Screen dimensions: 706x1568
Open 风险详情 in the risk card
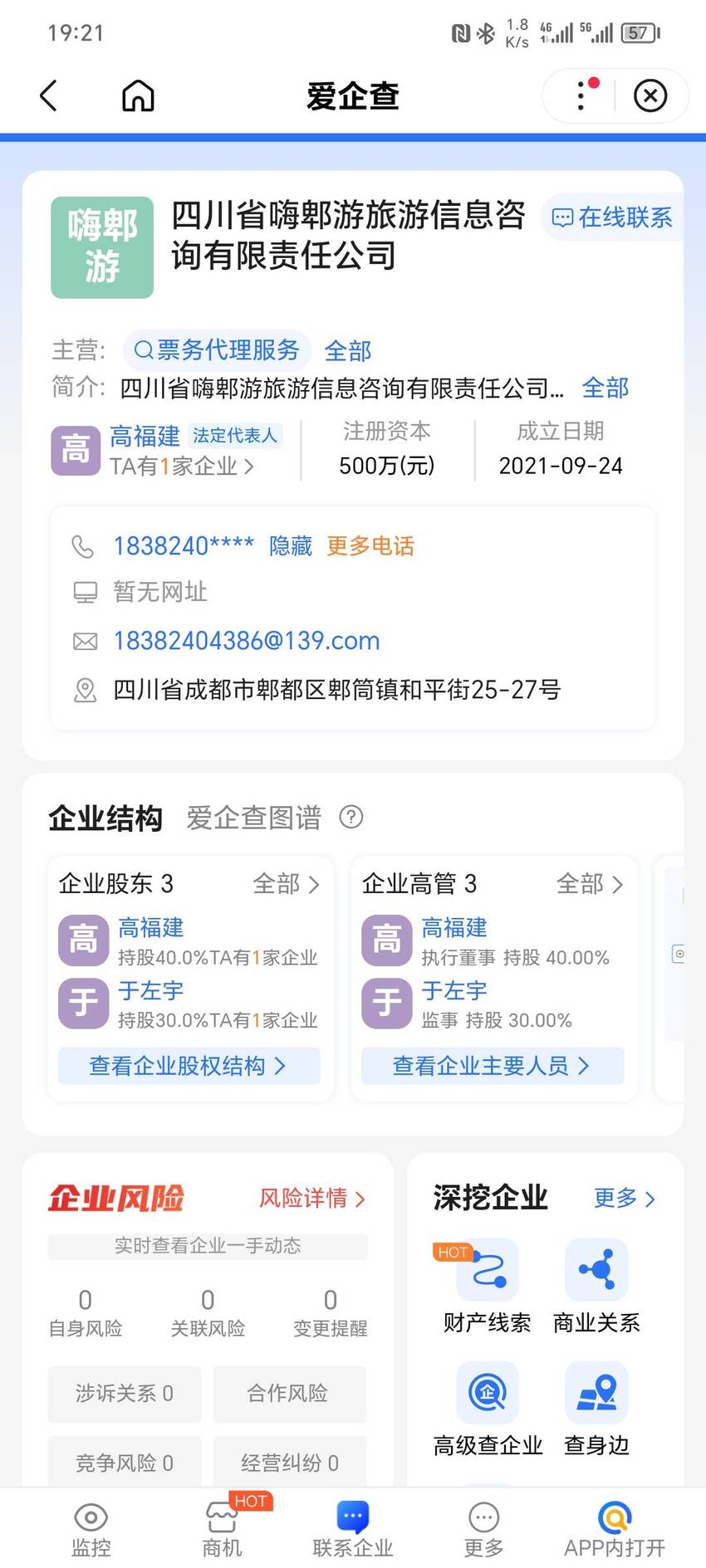point(311,1198)
